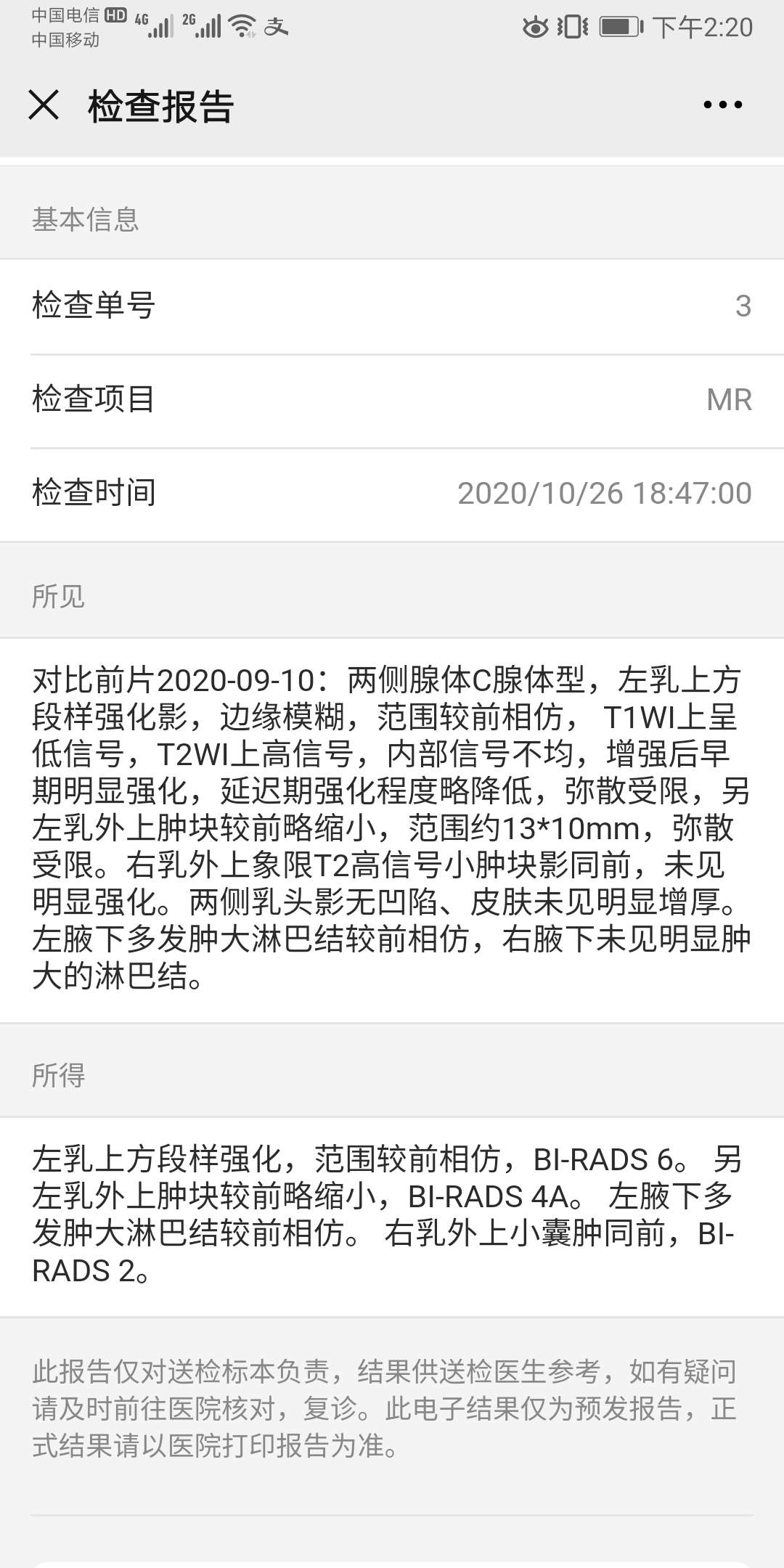Tap the 4G signal strength icon
This screenshot has width=784, height=1568.
tap(154, 24)
